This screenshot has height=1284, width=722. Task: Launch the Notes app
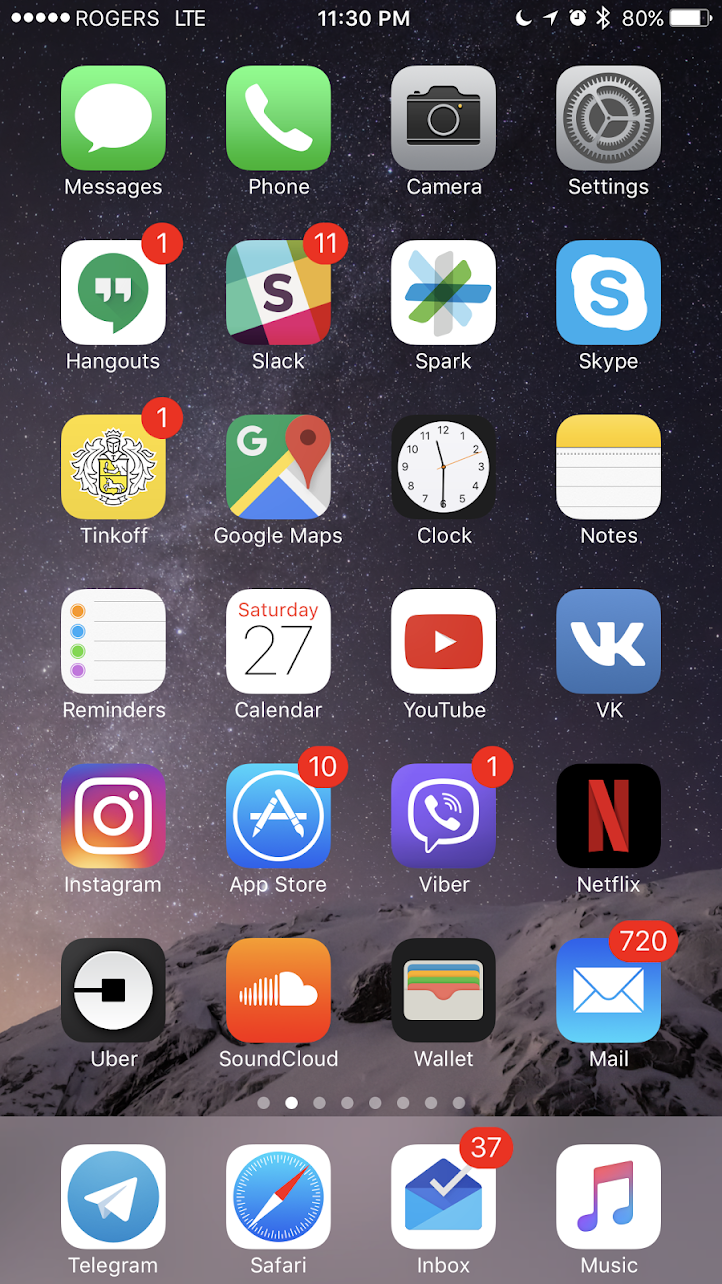pos(608,467)
